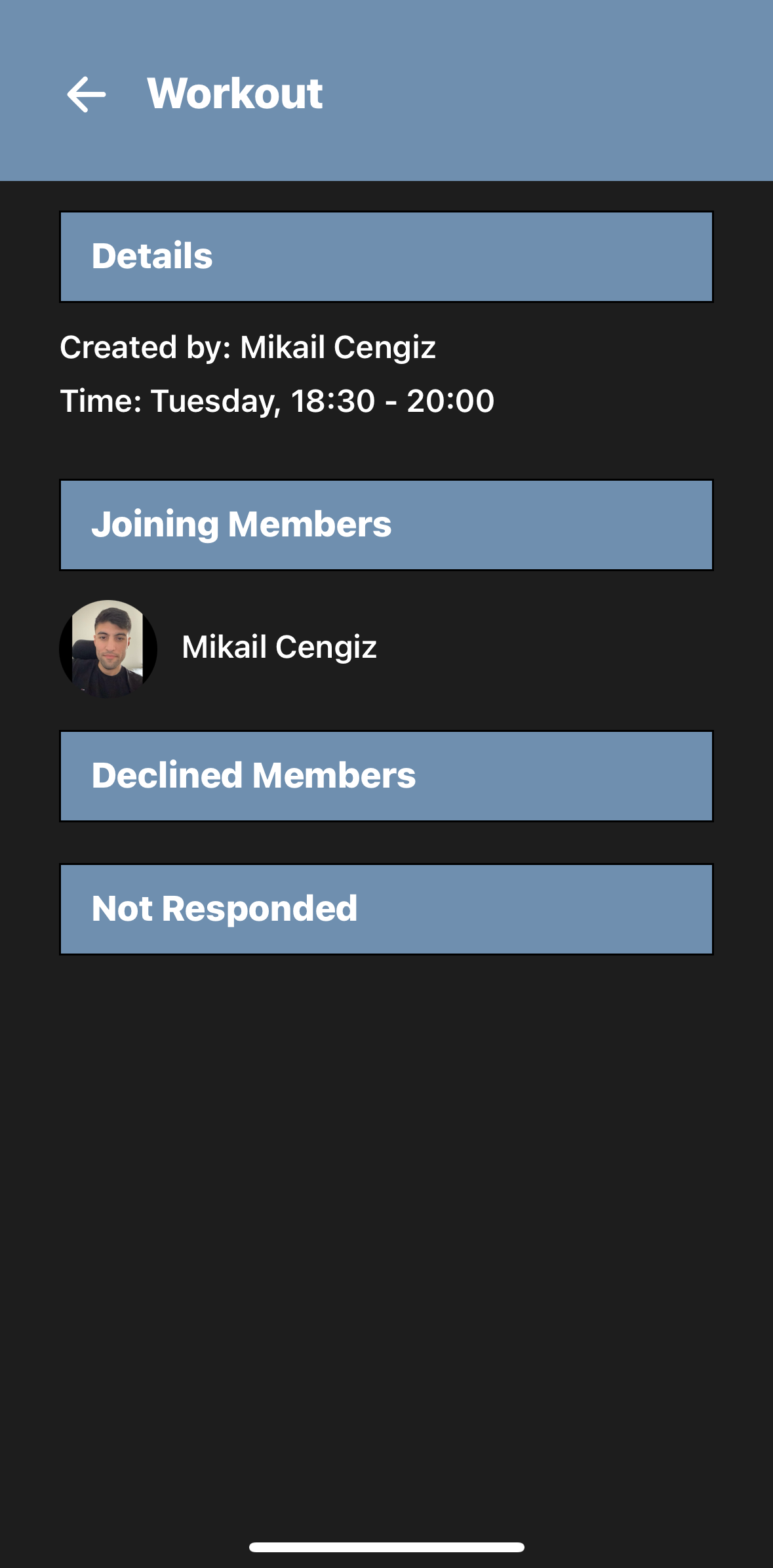773x1568 pixels.
Task: Tap Mikail Cengiz's profile picture
Action: [x=107, y=646]
